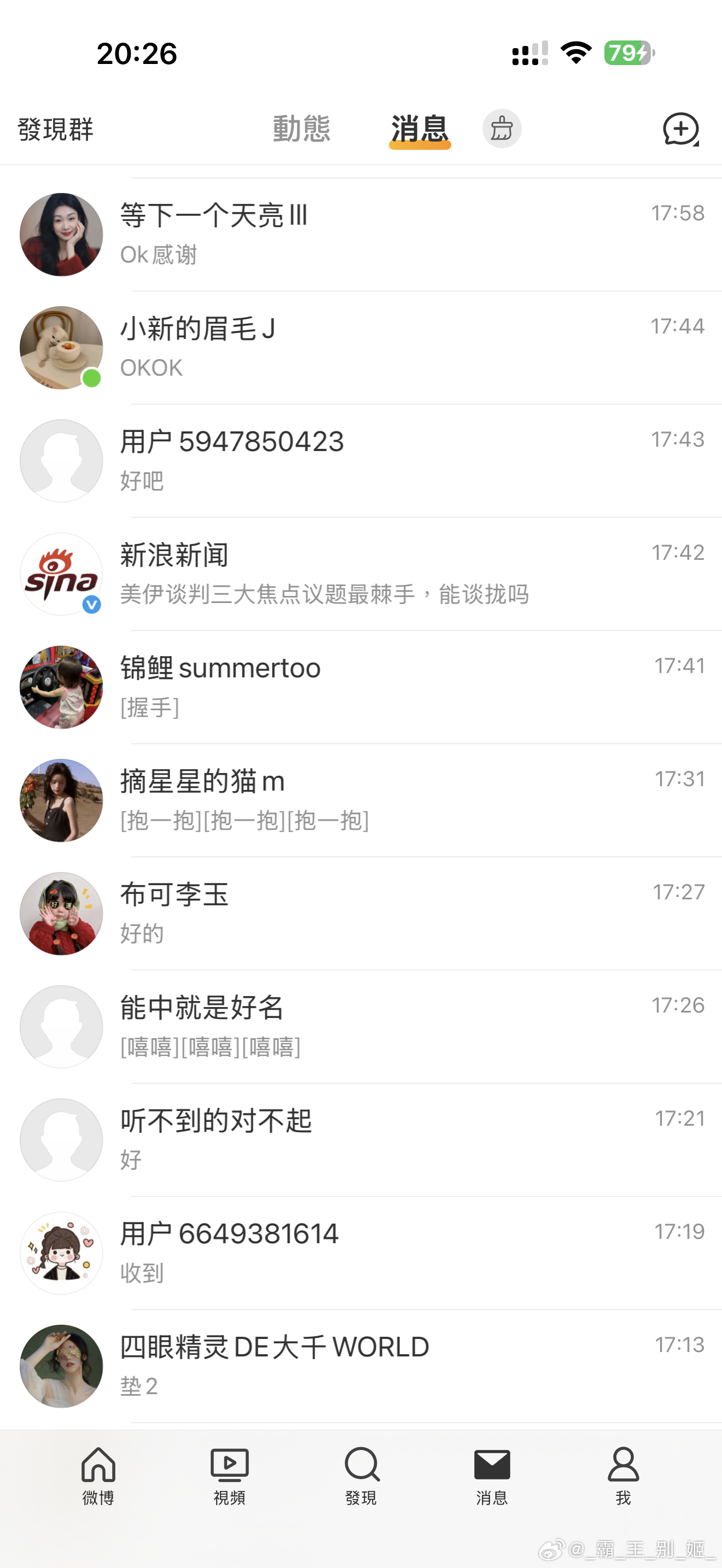
Task: View the chat with 布可李玉
Action: 365,914
